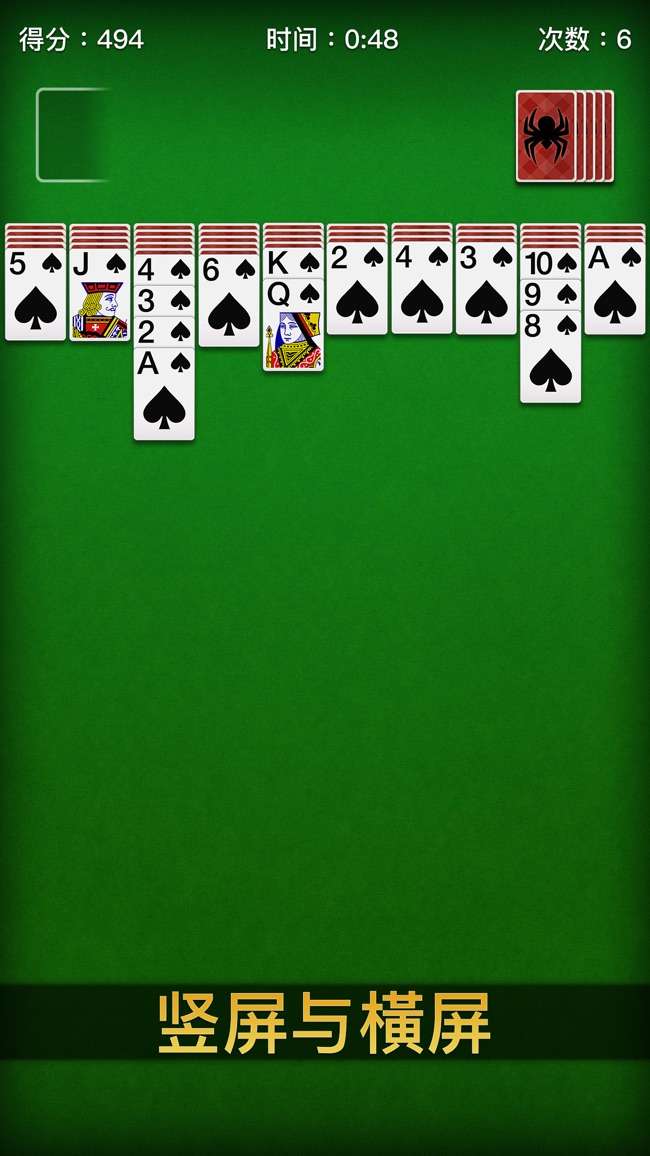This screenshot has height=1156, width=650.
Task: Tap the lone 2 of spades column card
Action: 357,292
